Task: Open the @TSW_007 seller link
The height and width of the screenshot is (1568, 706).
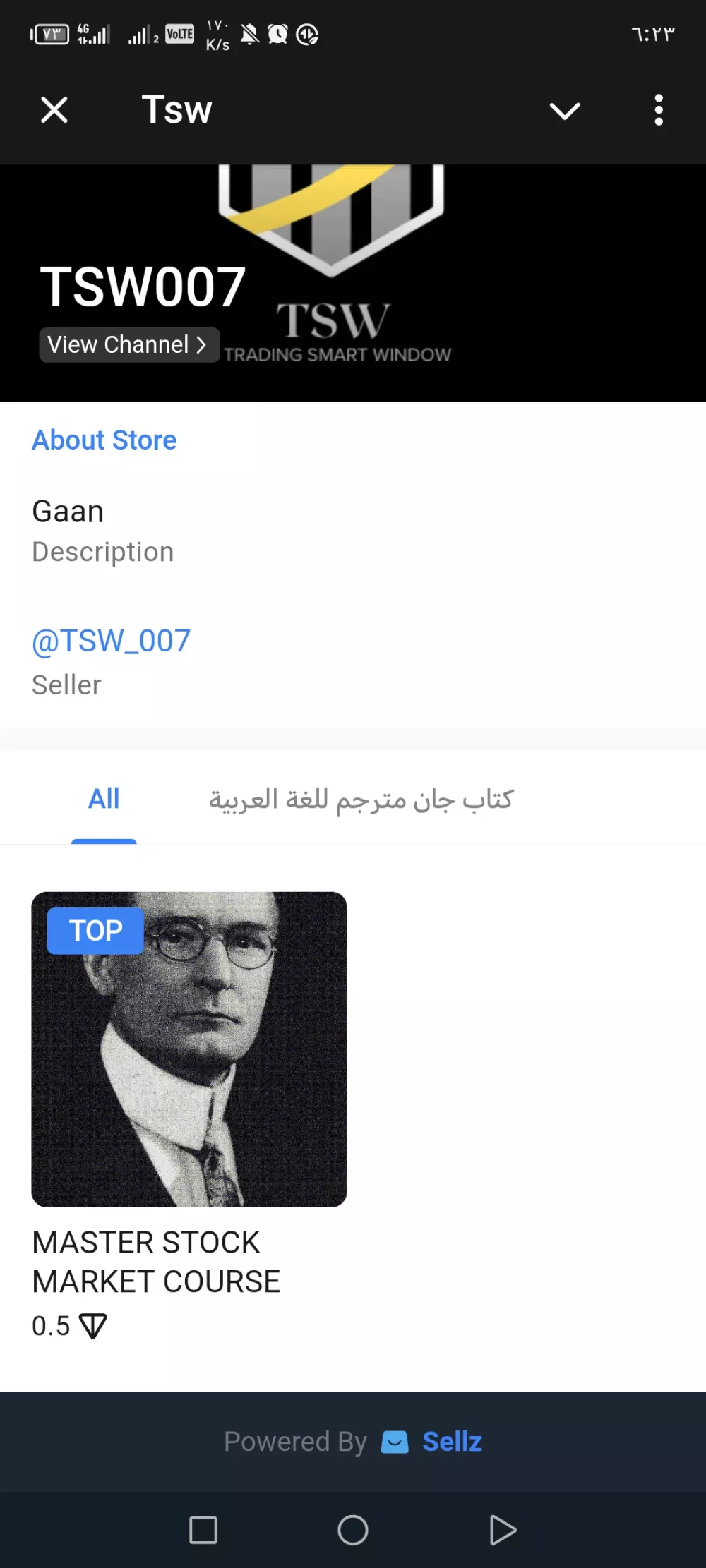Action: pos(112,641)
